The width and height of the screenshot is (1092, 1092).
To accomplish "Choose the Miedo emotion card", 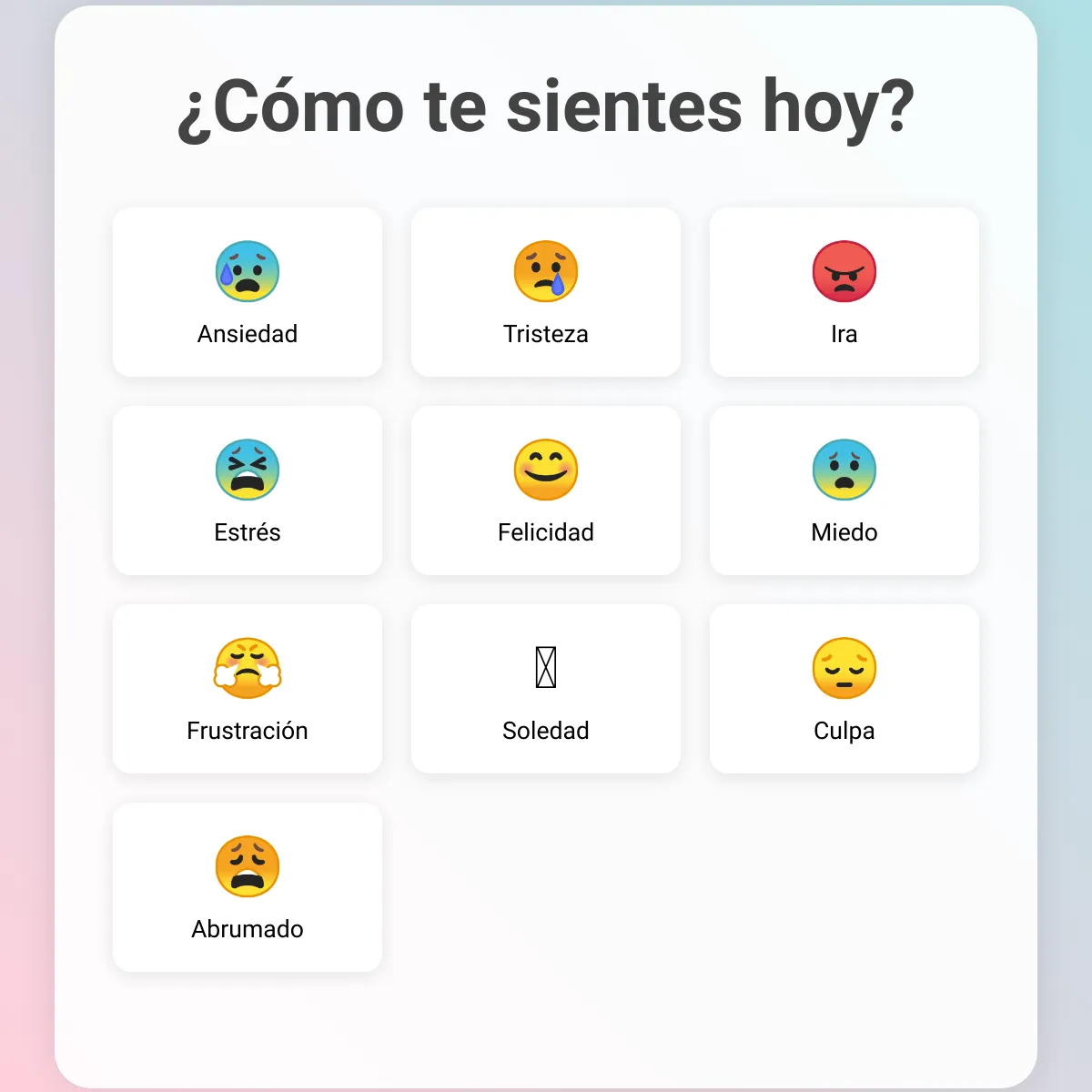I will pyautogui.click(x=844, y=490).
